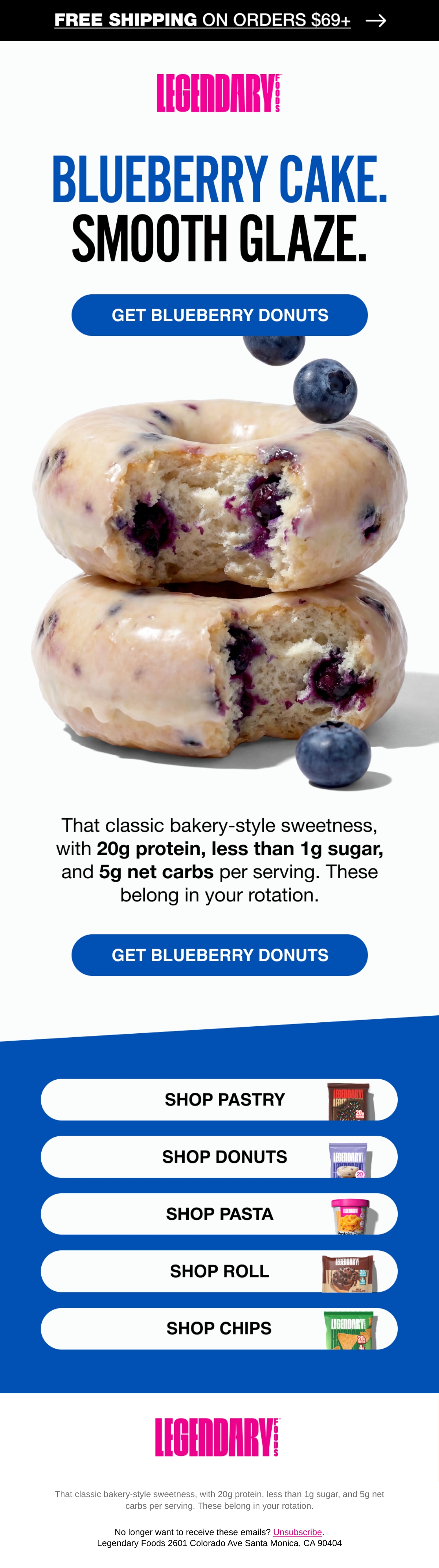The height and width of the screenshot is (1568, 439).
Task: Select Shop Roll
Action: click(219, 1272)
